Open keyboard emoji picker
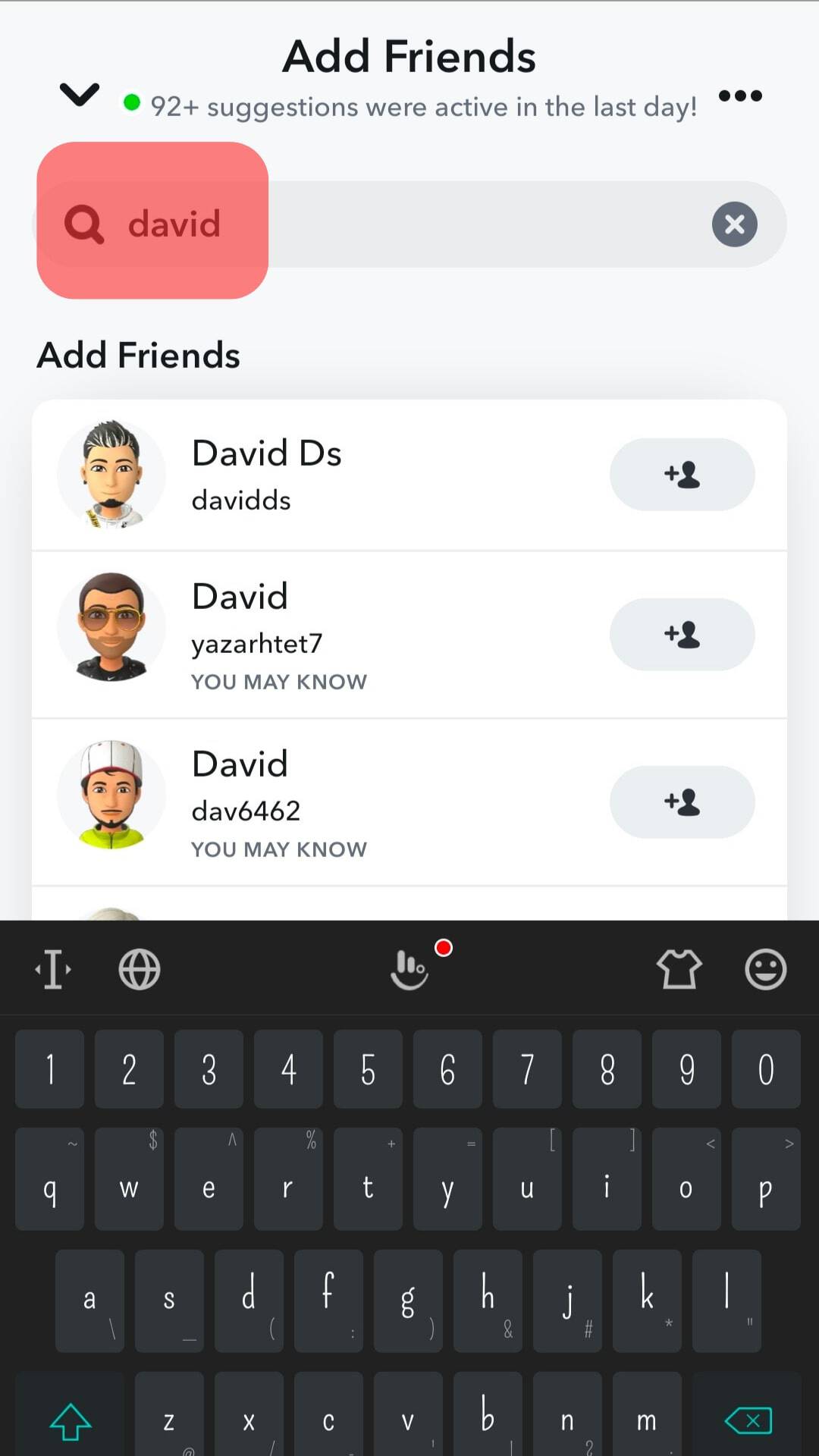 [x=765, y=969]
